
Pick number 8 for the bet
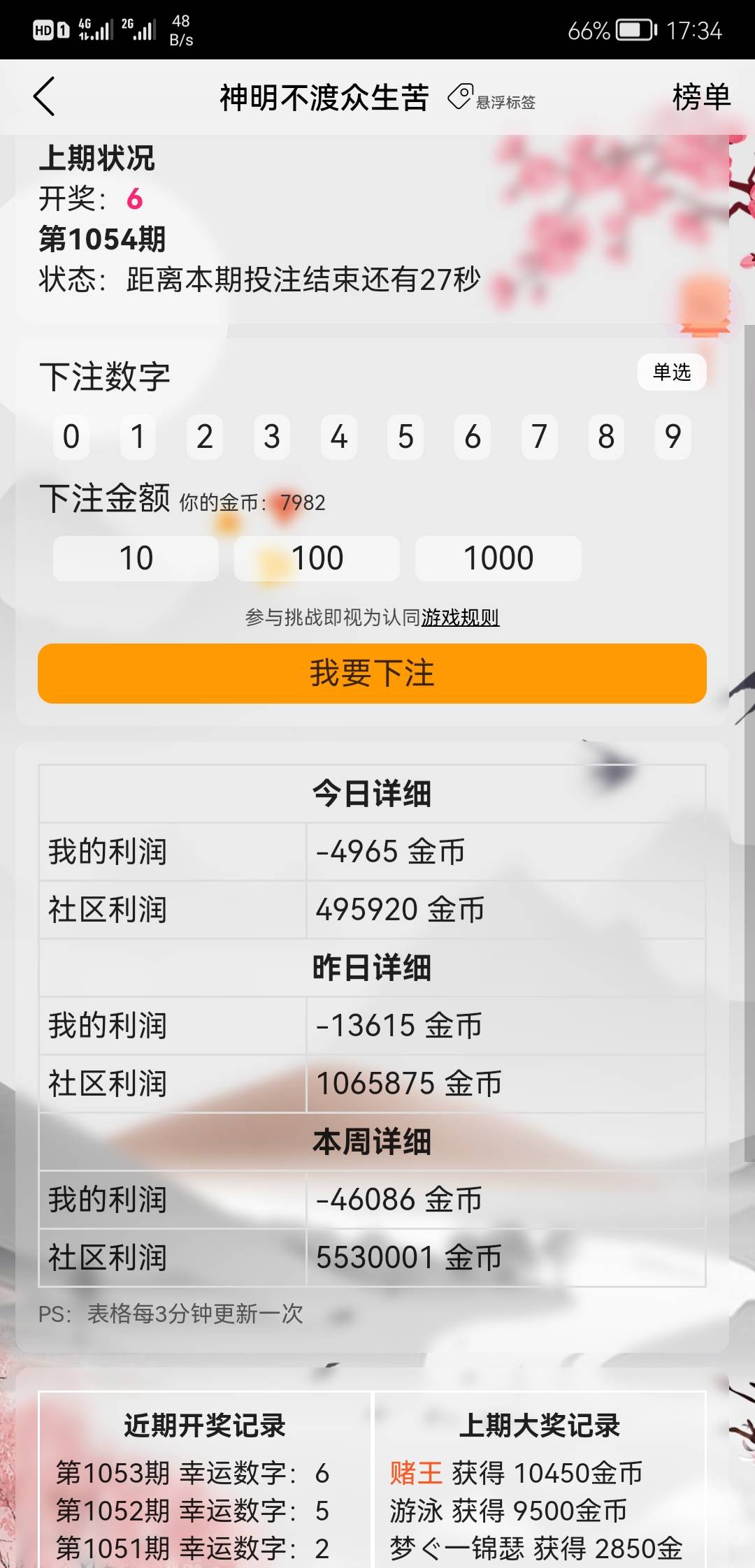tap(606, 437)
